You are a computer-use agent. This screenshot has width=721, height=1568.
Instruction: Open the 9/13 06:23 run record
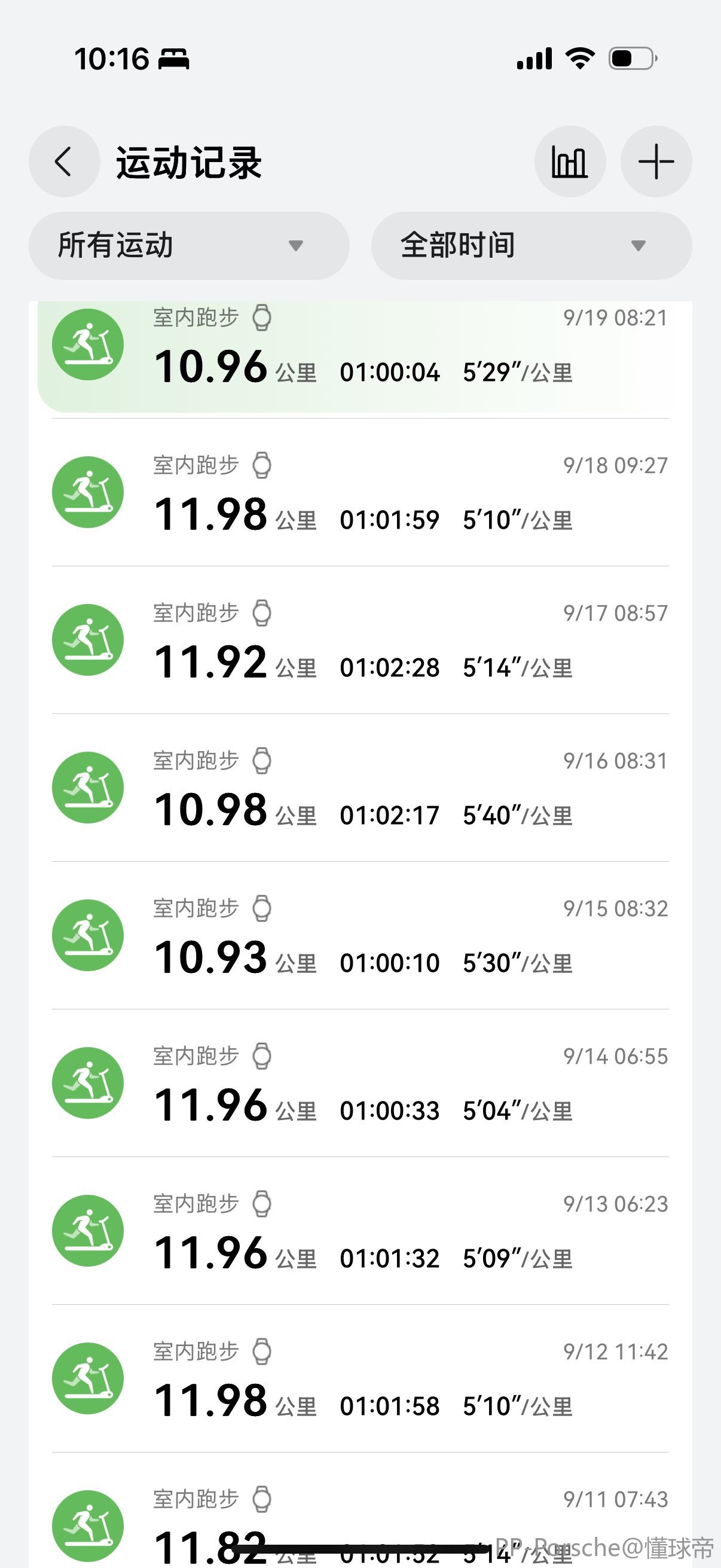tap(360, 1231)
